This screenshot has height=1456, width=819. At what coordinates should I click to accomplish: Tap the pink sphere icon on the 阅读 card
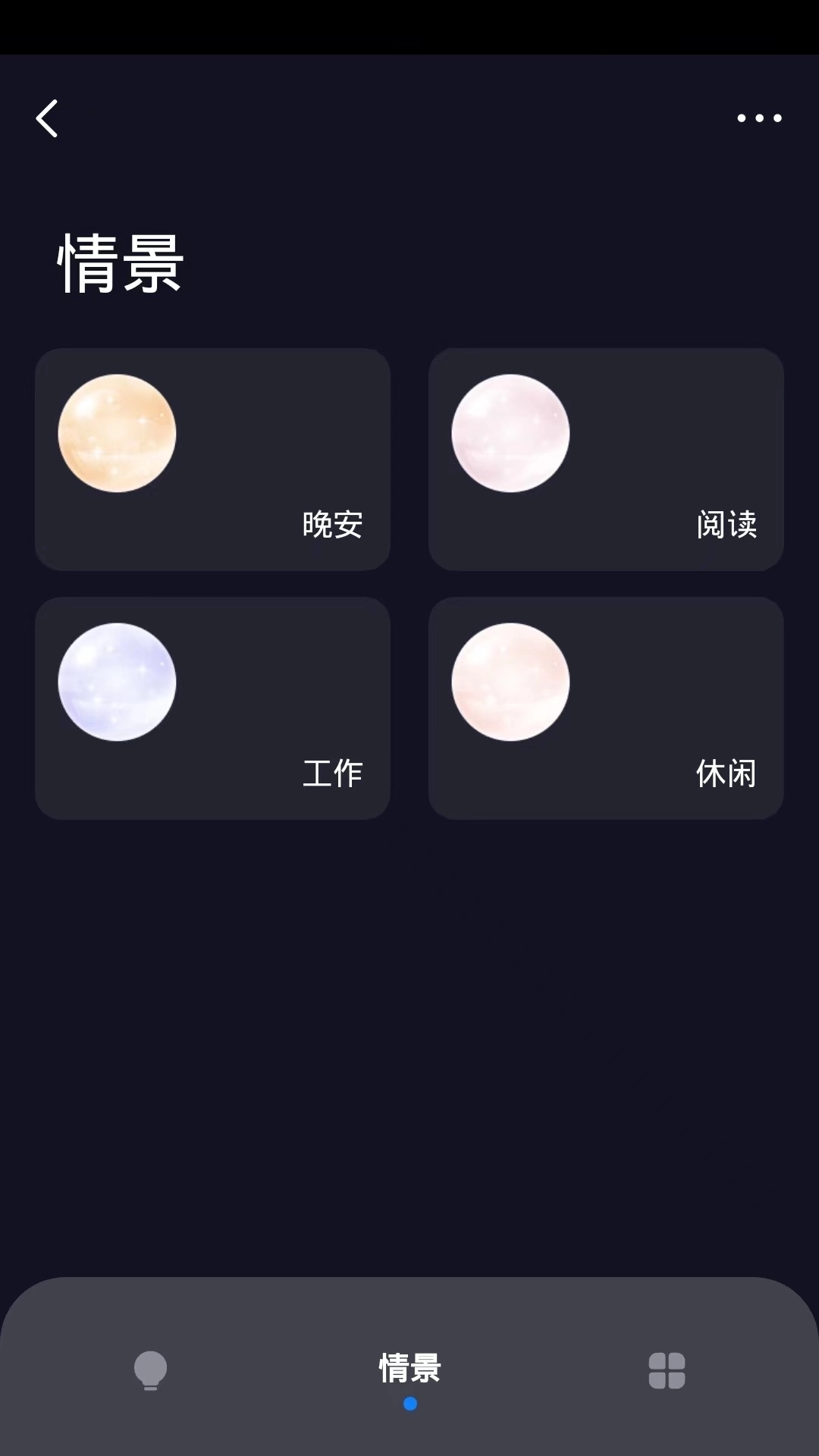[511, 432]
